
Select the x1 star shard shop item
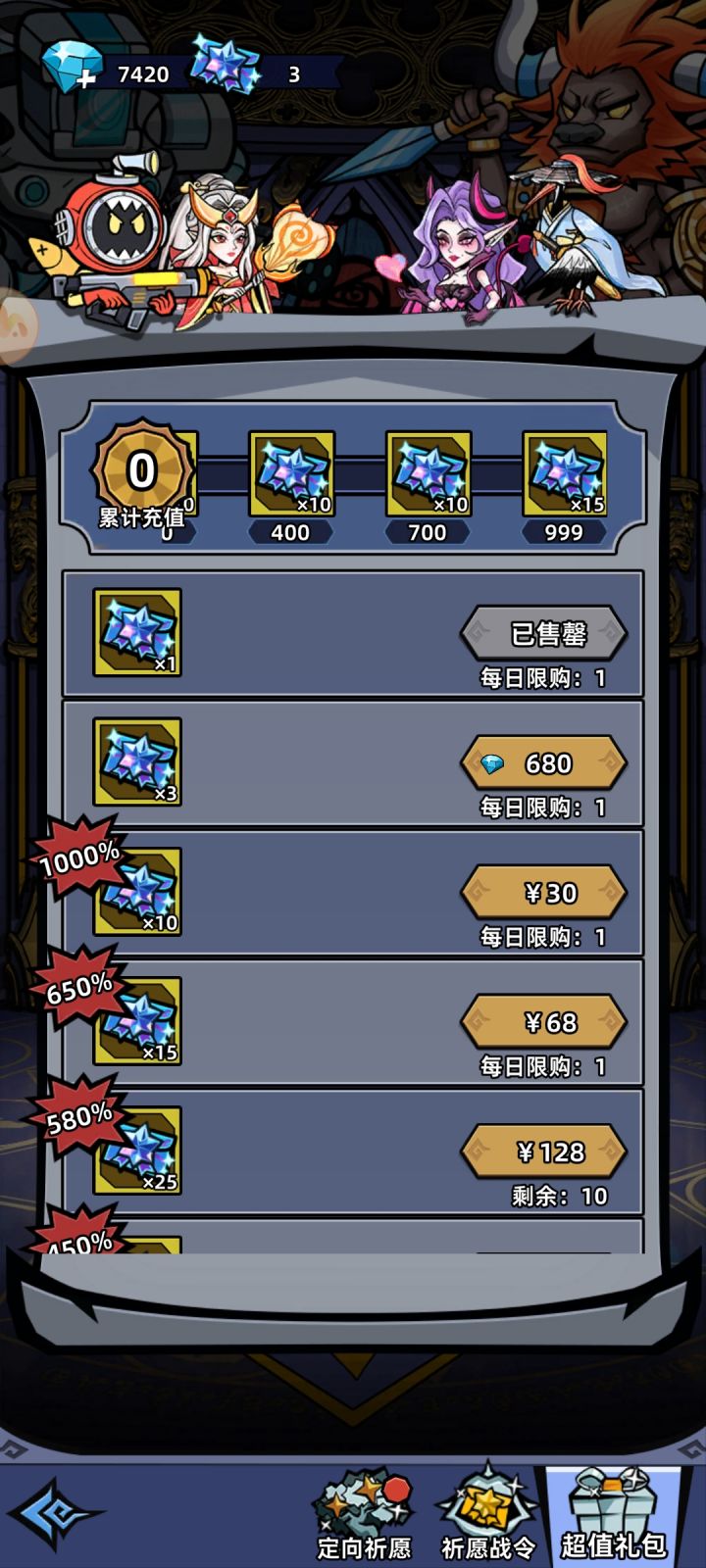137,632
